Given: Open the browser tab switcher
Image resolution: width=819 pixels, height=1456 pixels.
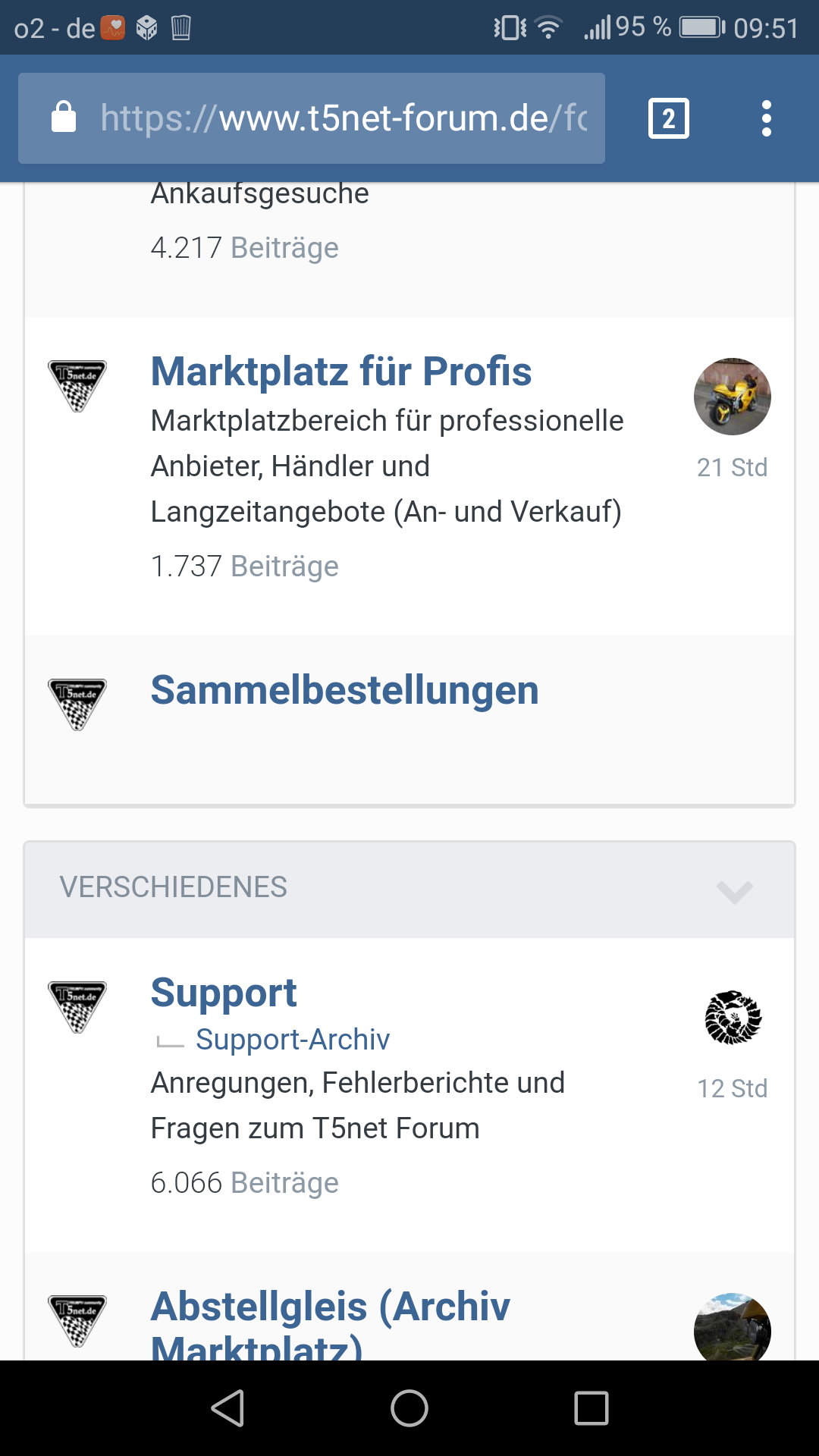Looking at the screenshot, I should 669,118.
